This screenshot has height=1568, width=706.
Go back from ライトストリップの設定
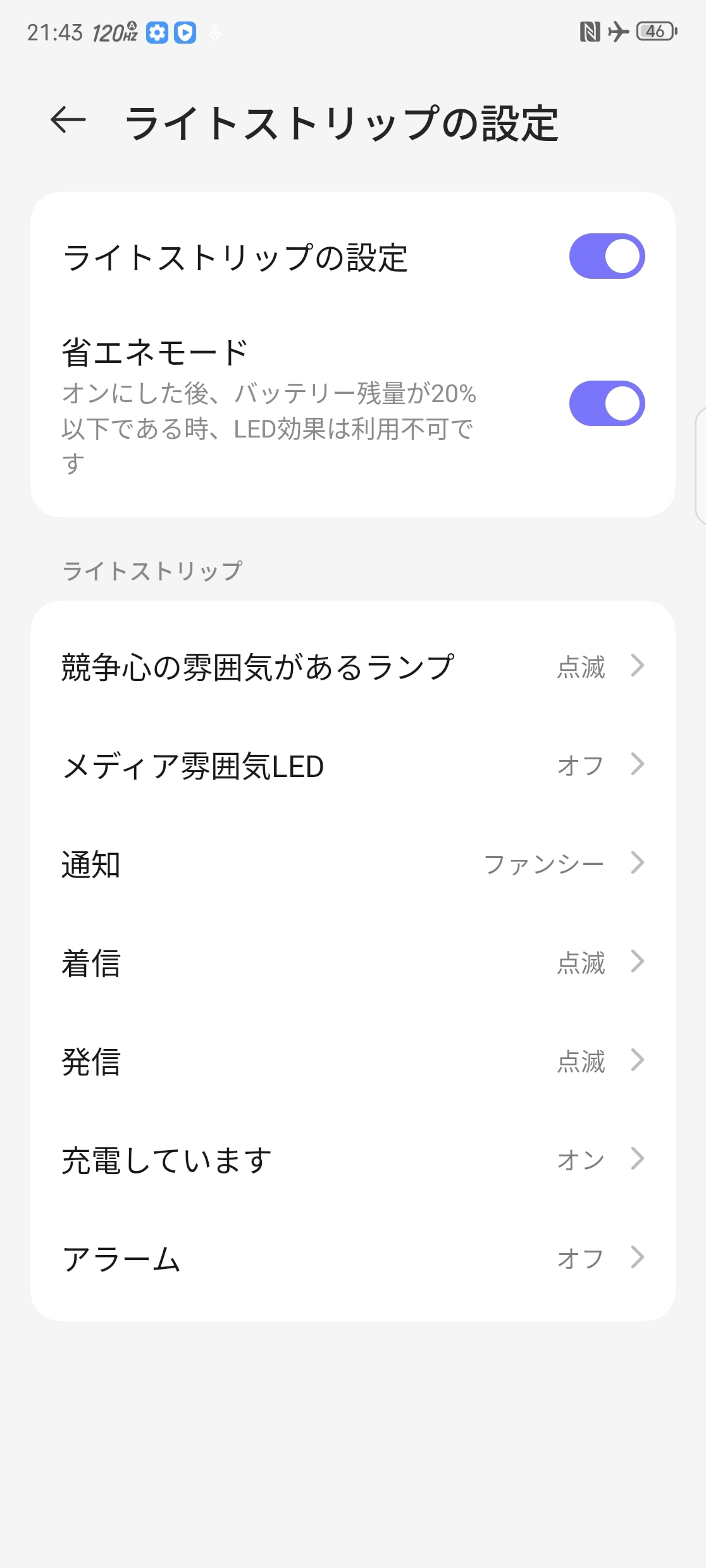pyautogui.click(x=68, y=120)
